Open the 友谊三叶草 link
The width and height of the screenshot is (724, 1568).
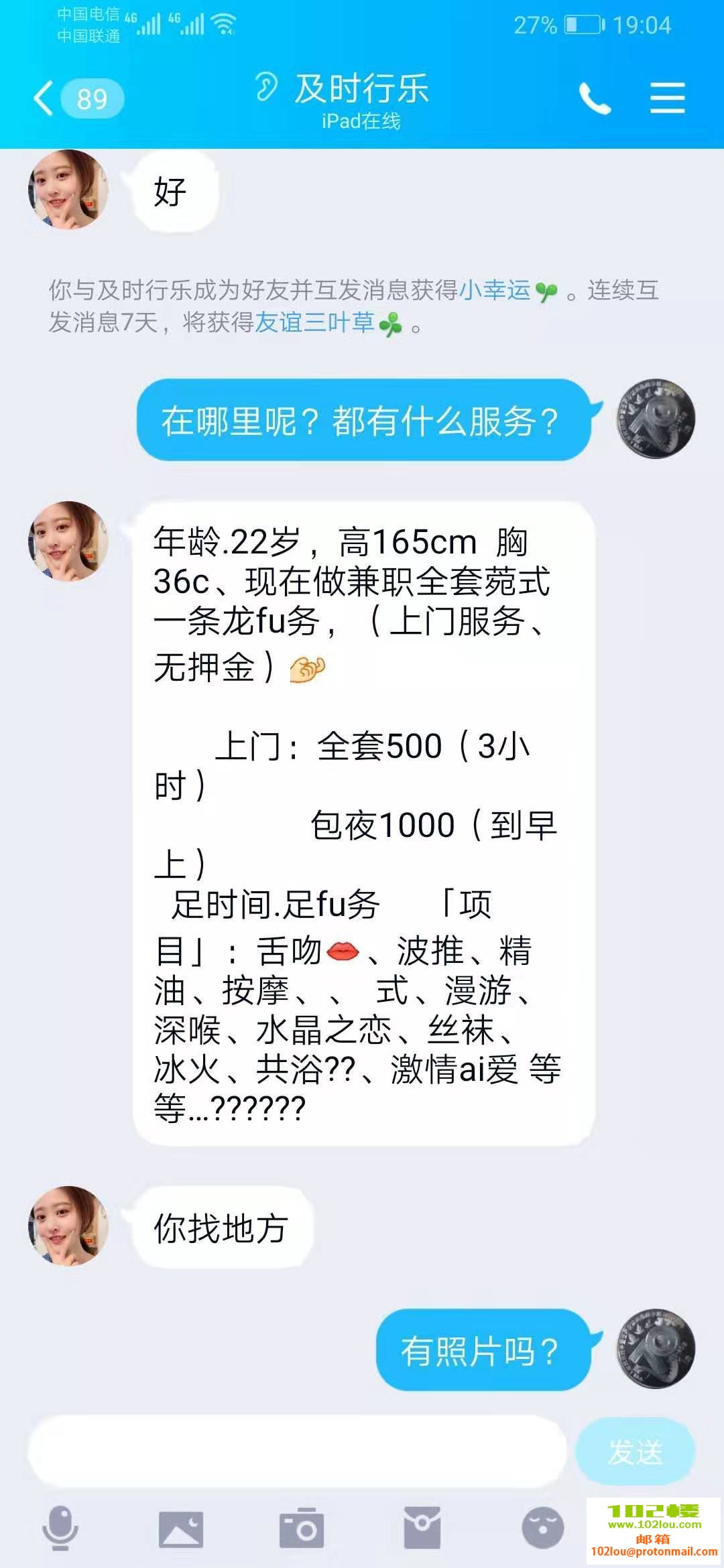click(x=314, y=322)
